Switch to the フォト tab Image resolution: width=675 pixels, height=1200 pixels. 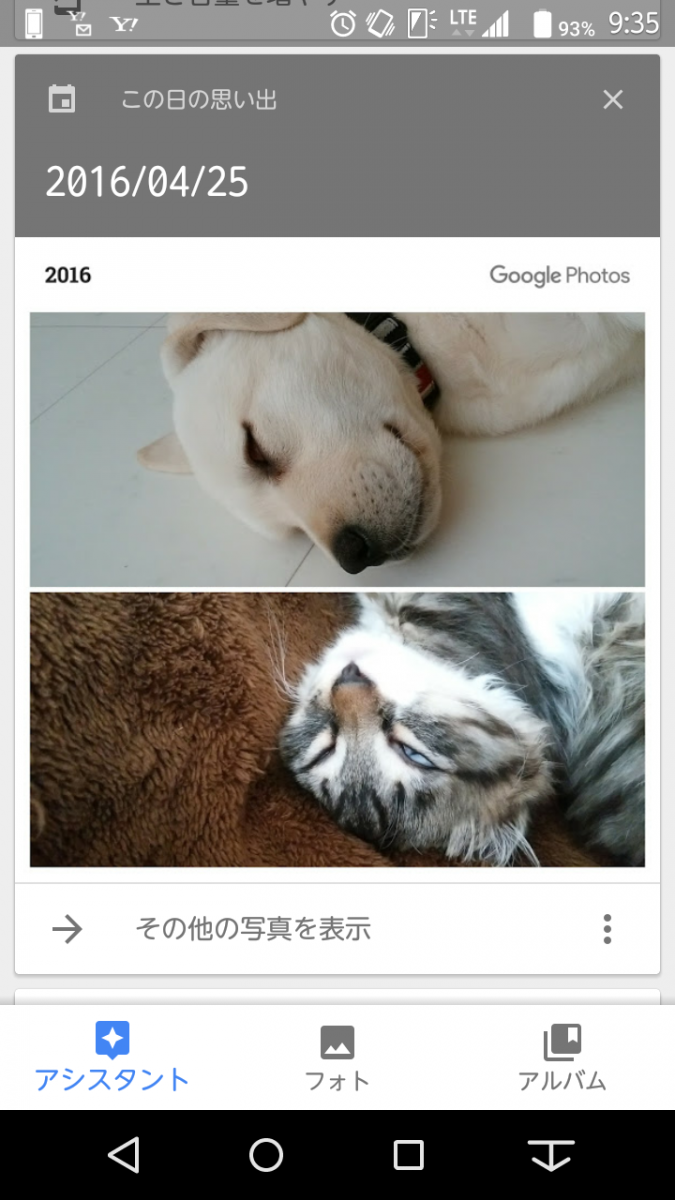tap(337, 1057)
